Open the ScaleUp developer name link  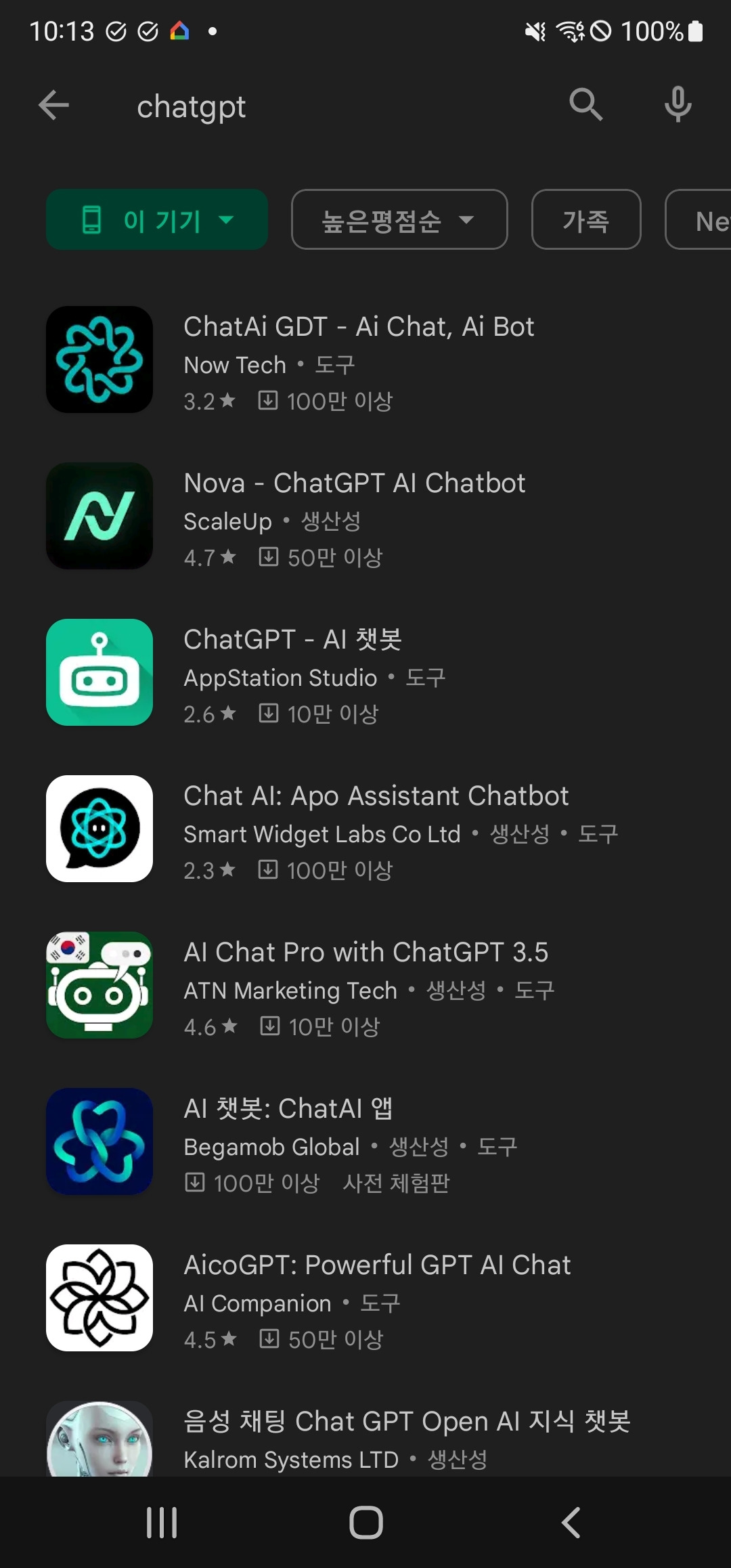[227, 521]
